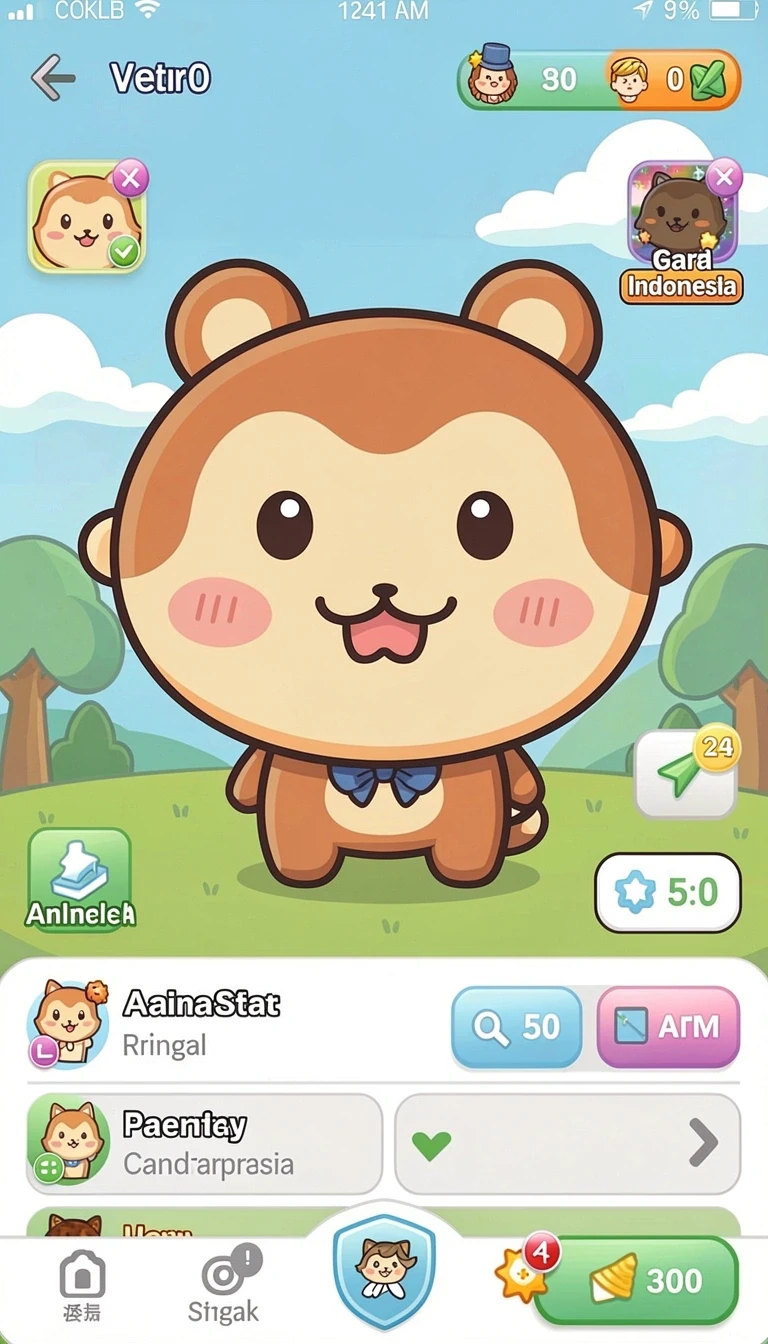Open the star 5:0 button
Image resolution: width=768 pixels, height=1344 pixels.
pyautogui.click(x=668, y=892)
